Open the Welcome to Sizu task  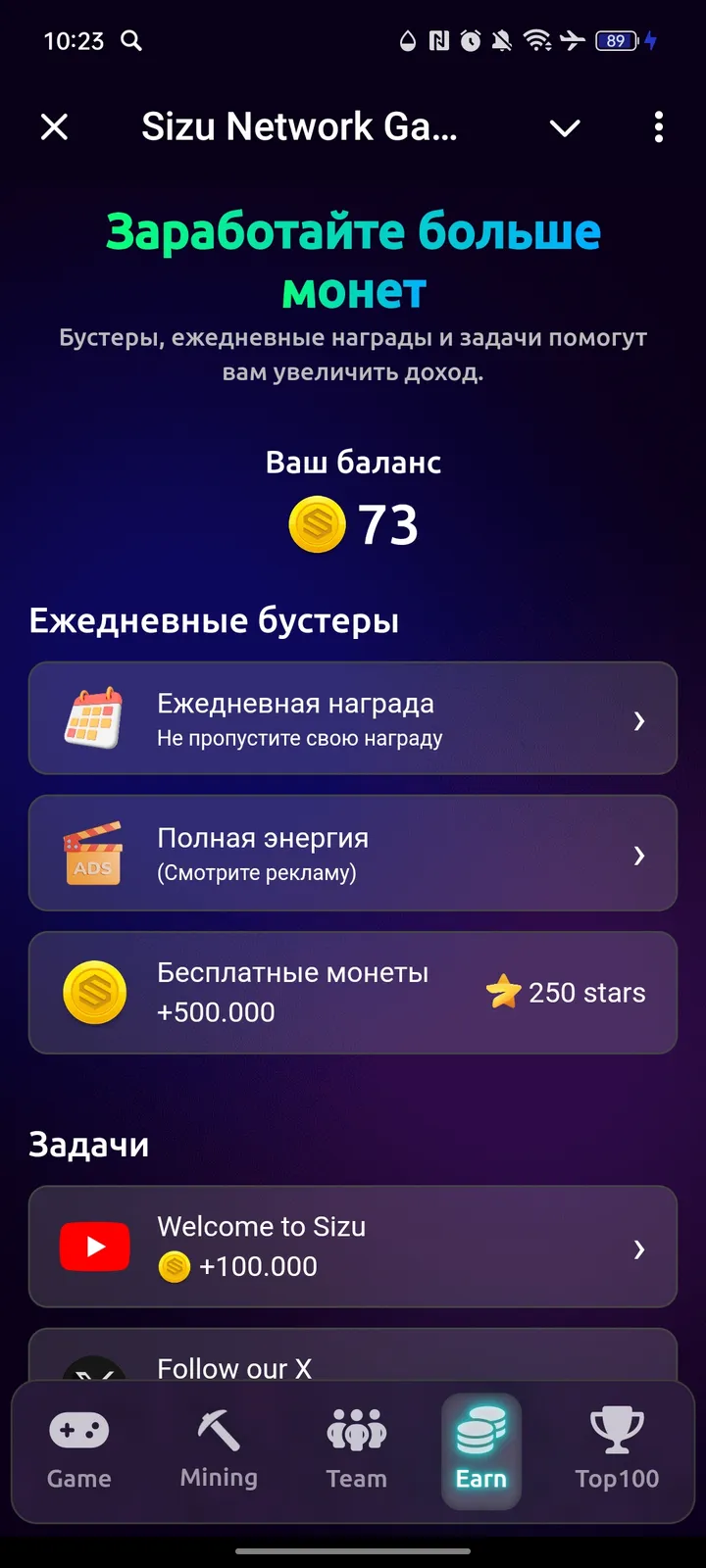point(353,1246)
